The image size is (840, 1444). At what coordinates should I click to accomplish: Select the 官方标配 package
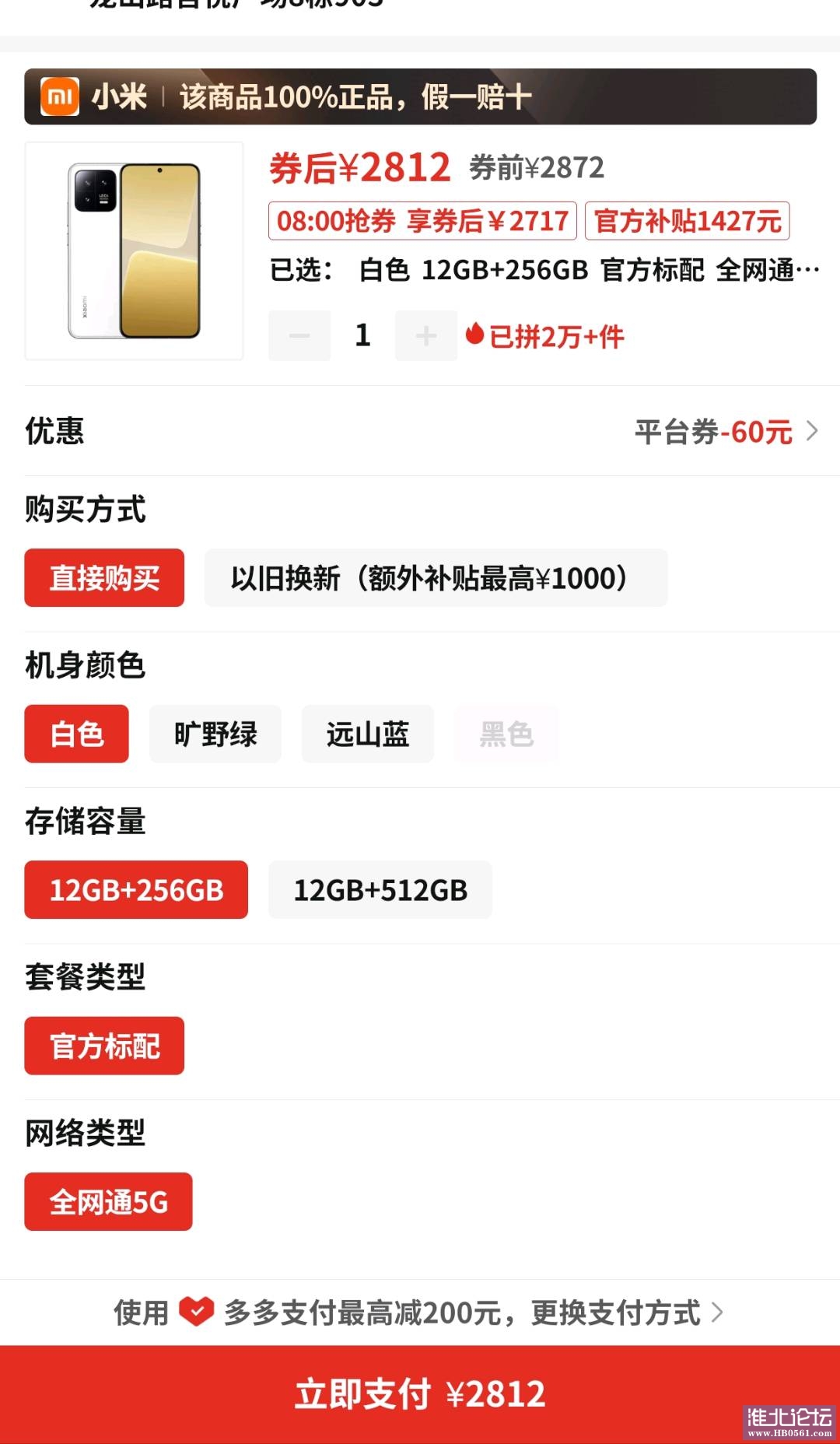coord(104,1046)
